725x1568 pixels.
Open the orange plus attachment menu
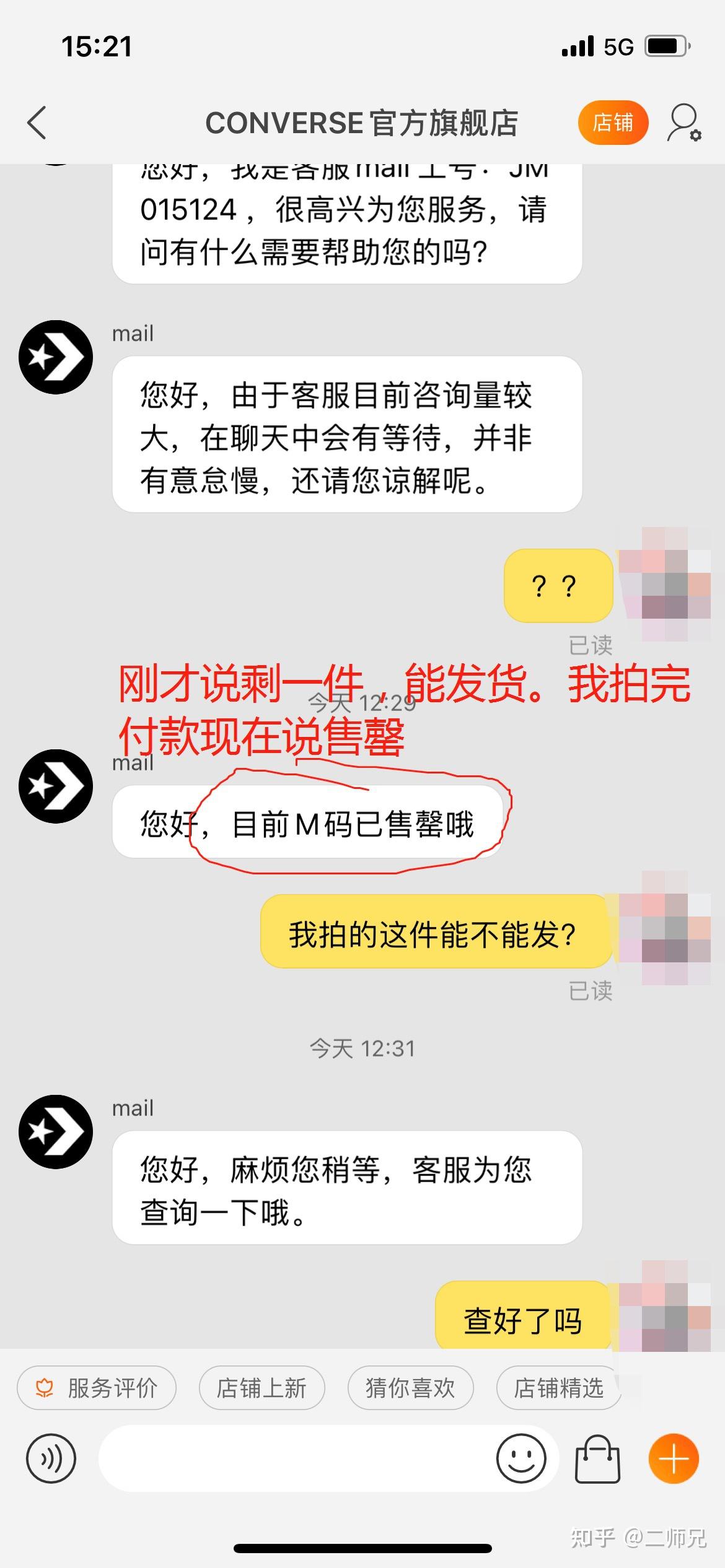coord(674,1458)
